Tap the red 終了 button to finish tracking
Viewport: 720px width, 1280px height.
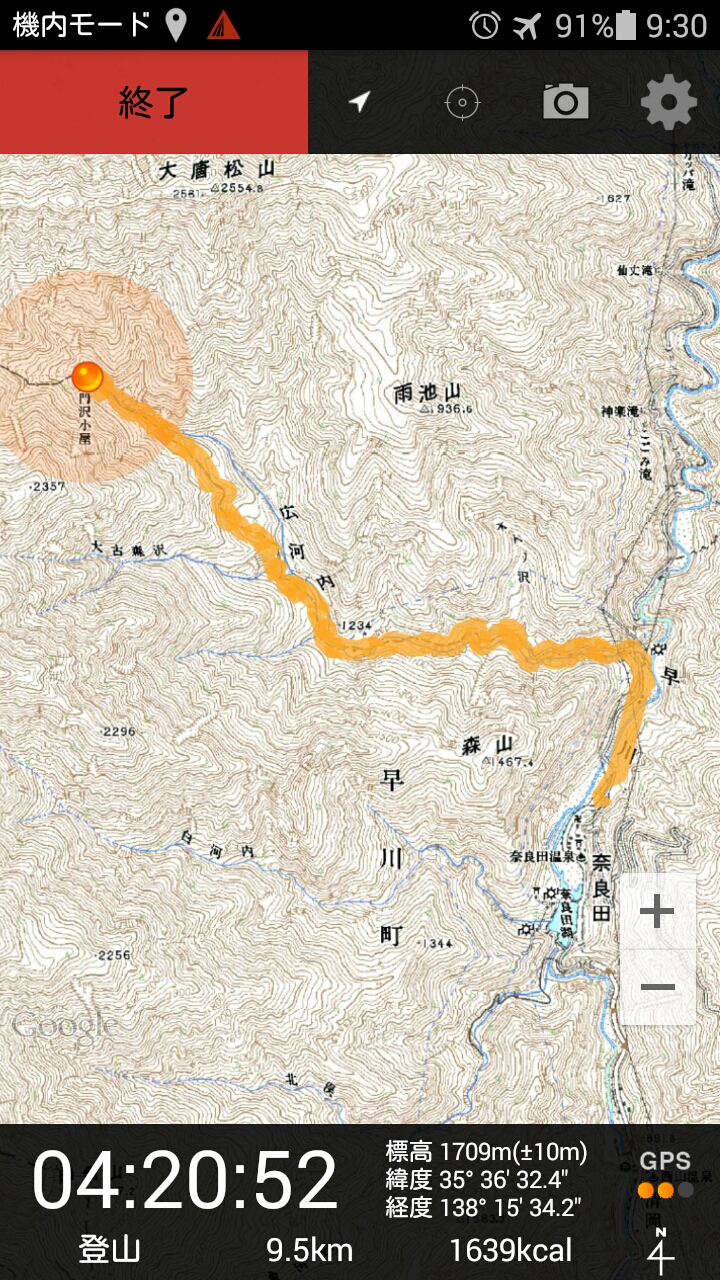[153, 102]
